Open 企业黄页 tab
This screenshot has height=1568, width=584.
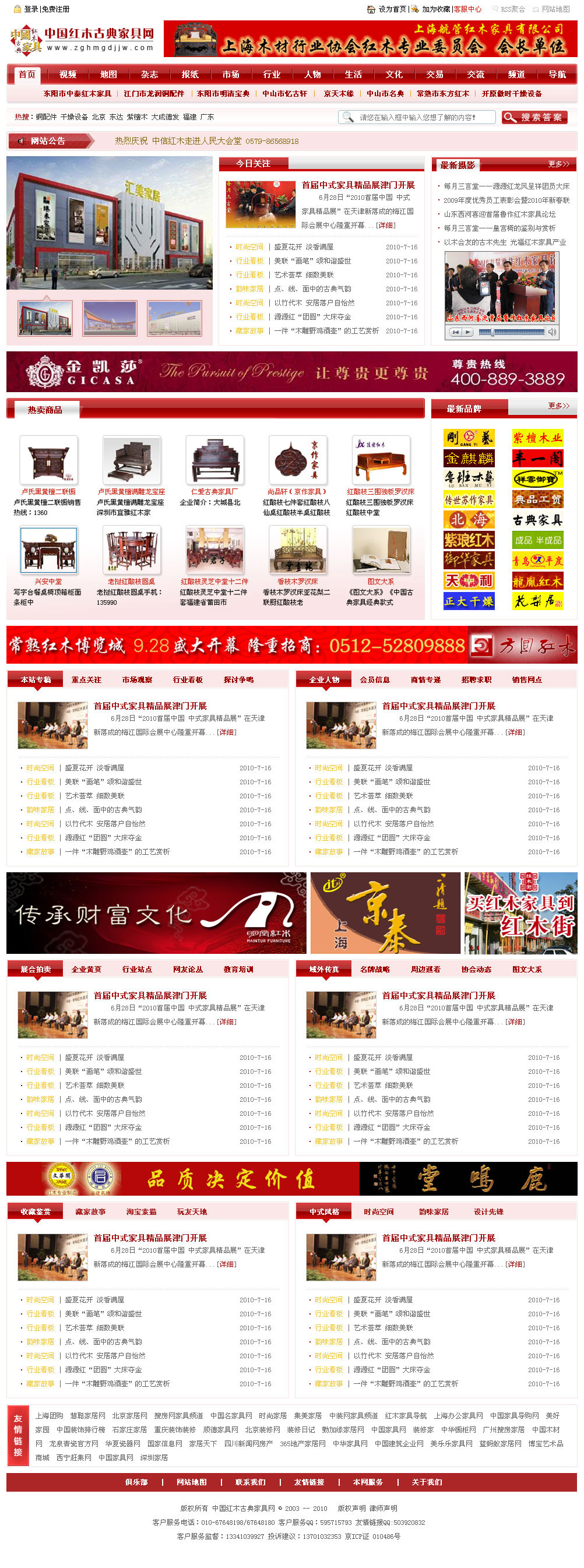click(86, 969)
